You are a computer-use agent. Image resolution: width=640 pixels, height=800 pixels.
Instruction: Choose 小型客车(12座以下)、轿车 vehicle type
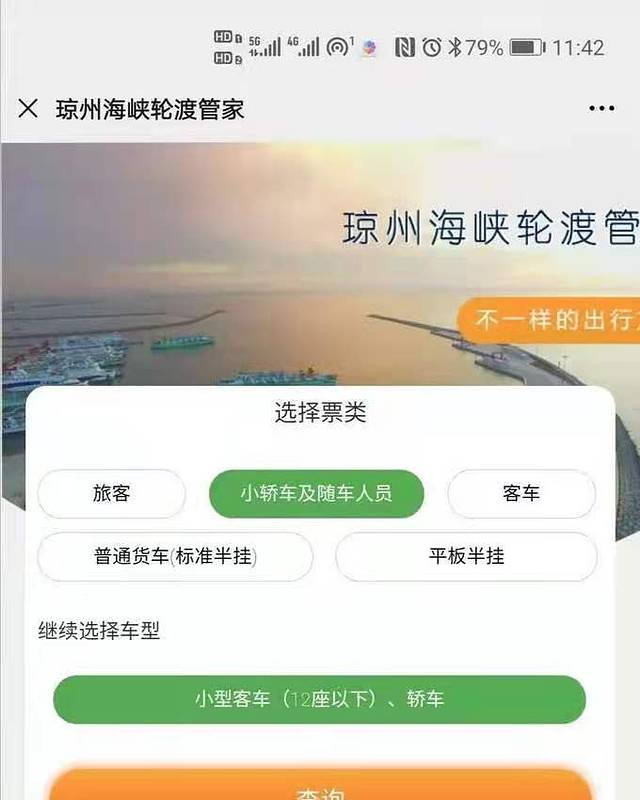319,699
